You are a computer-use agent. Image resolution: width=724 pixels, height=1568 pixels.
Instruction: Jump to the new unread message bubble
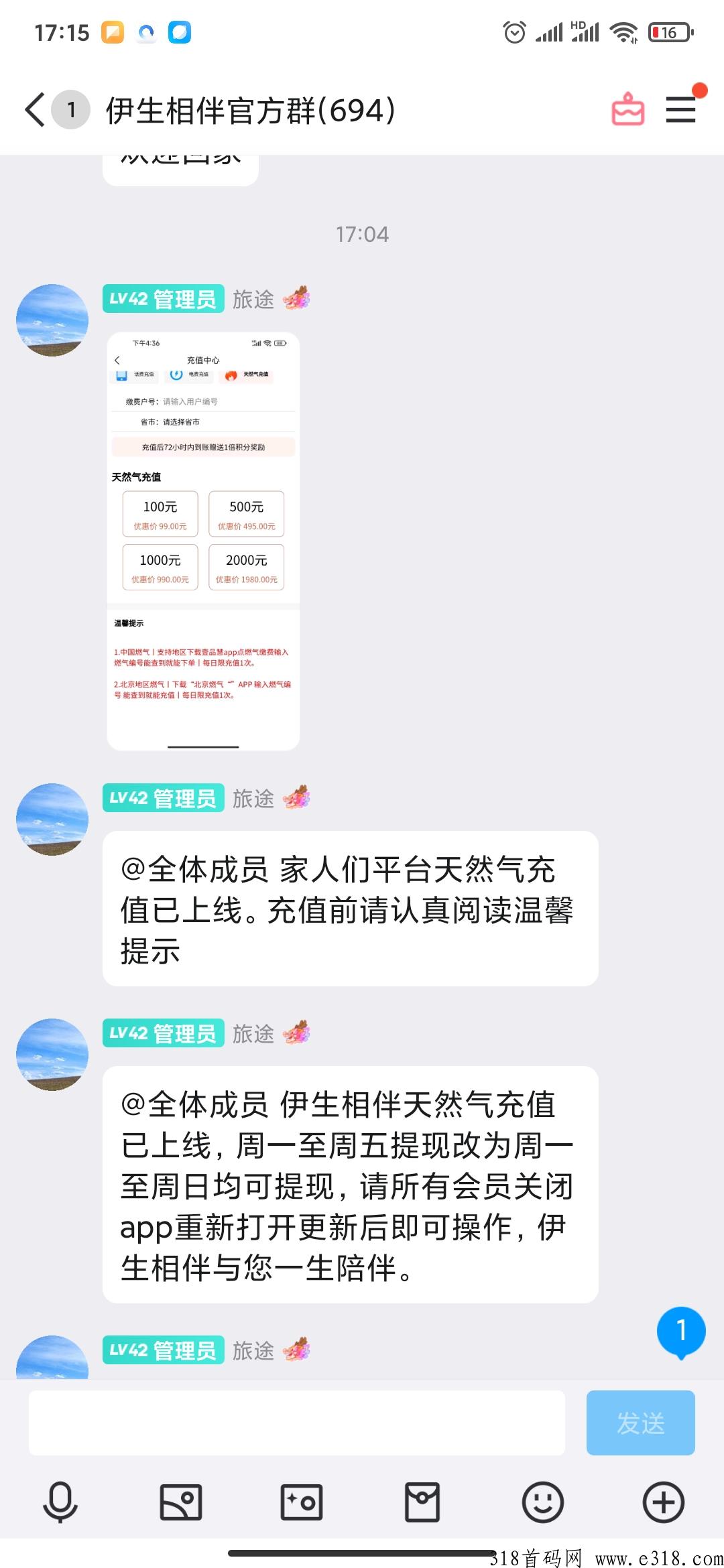681,1331
